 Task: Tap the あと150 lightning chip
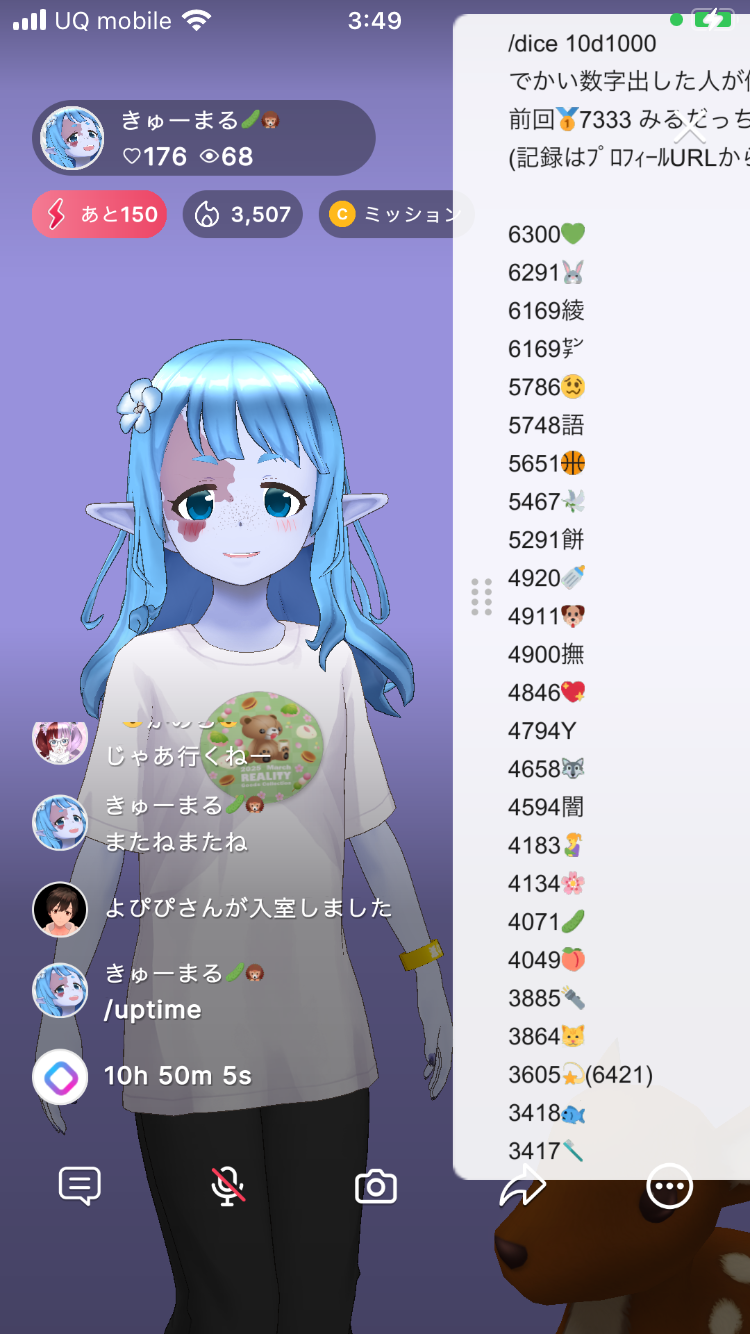99,214
